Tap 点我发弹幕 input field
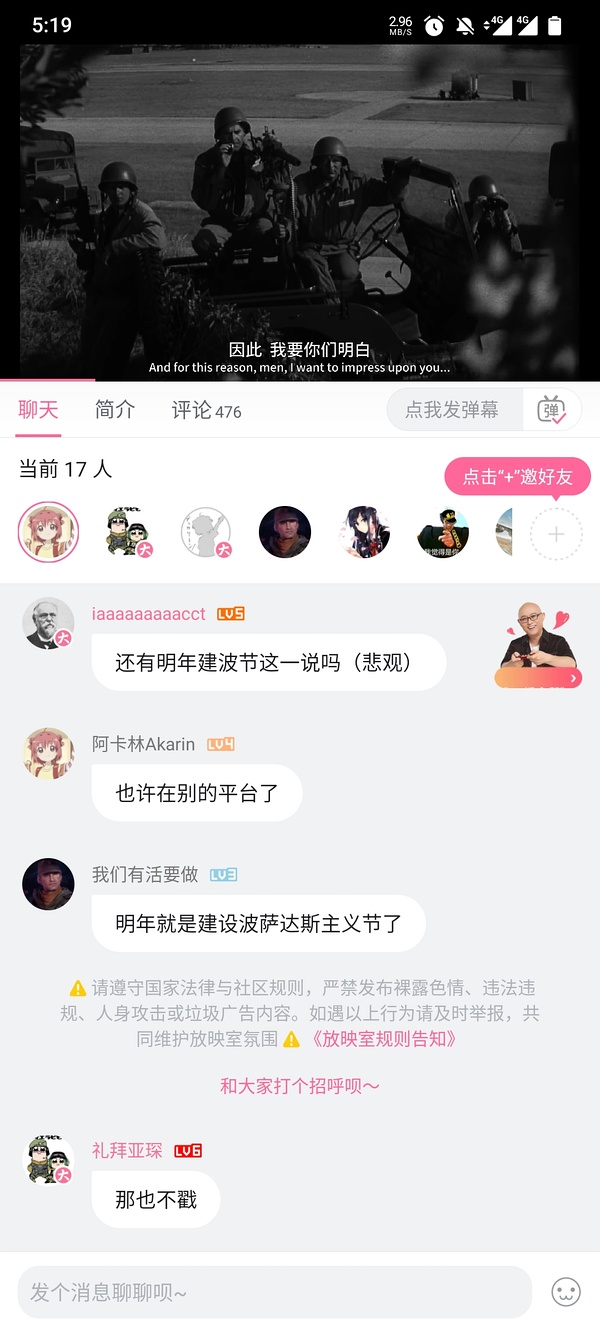600x1333 pixels. 452,410
